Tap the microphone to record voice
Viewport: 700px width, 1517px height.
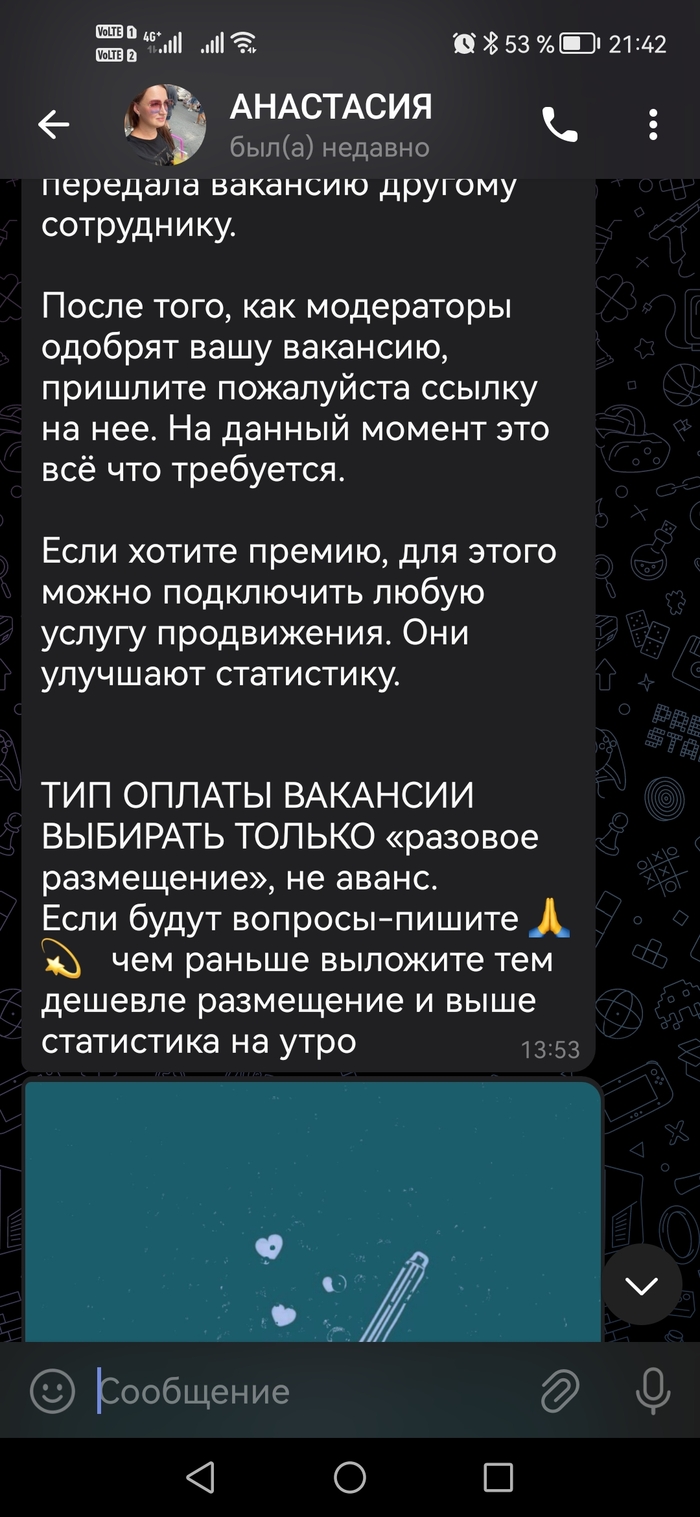click(x=652, y=1390)
